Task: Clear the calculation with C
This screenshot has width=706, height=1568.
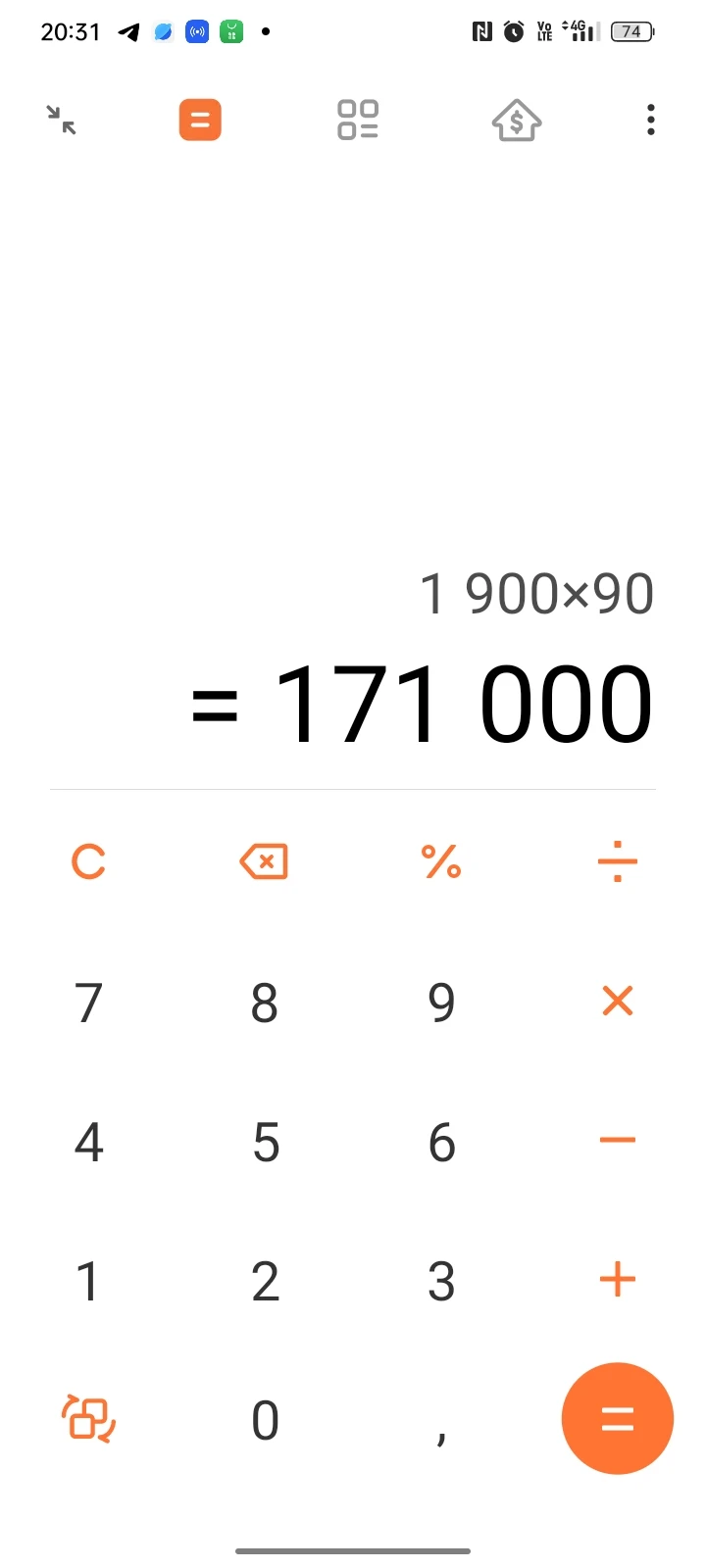Action: coord(88,862)
